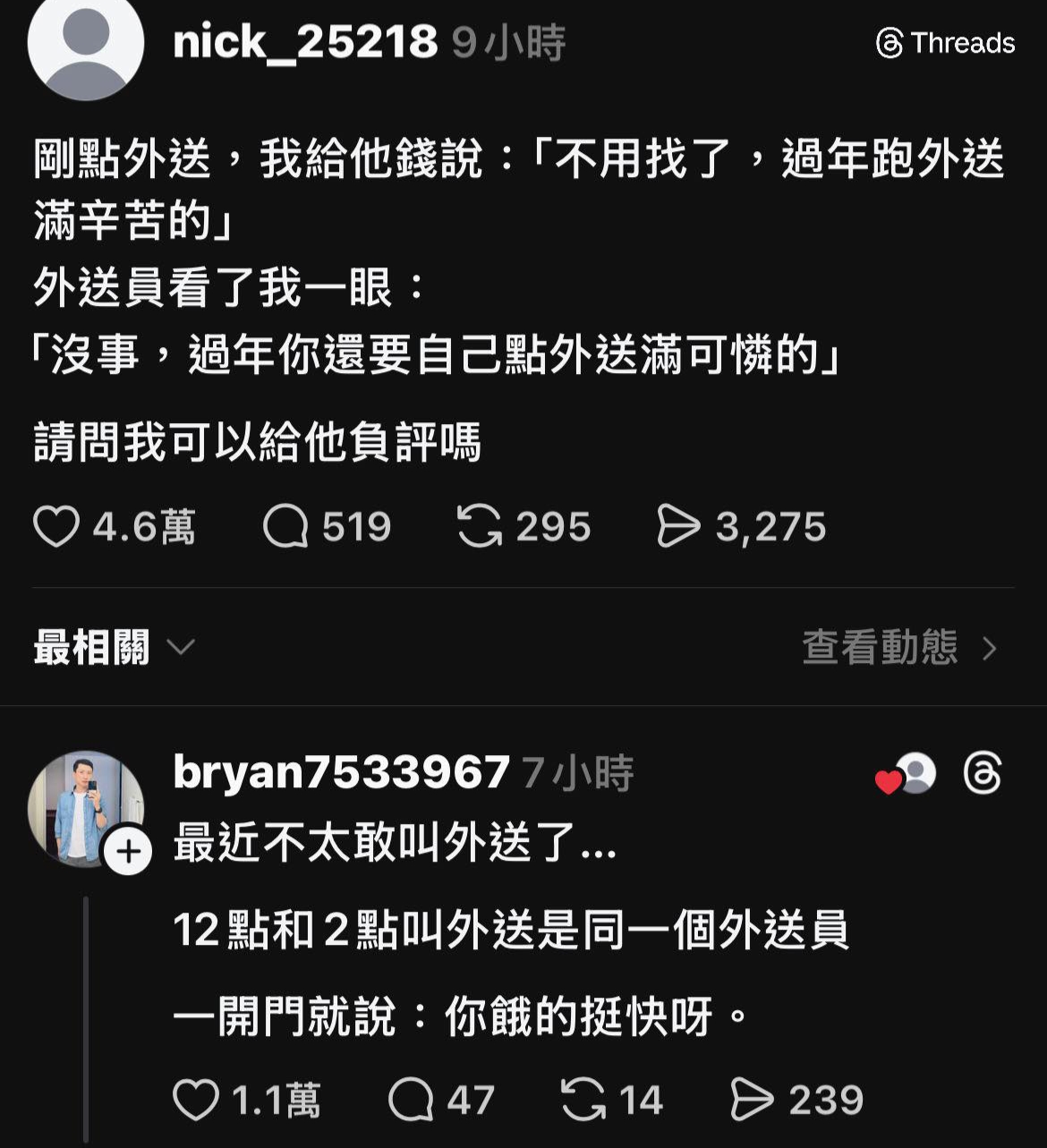Open bryan7533967's profile by username
The image size is (1047, 1148).
[x=341, y=772]
